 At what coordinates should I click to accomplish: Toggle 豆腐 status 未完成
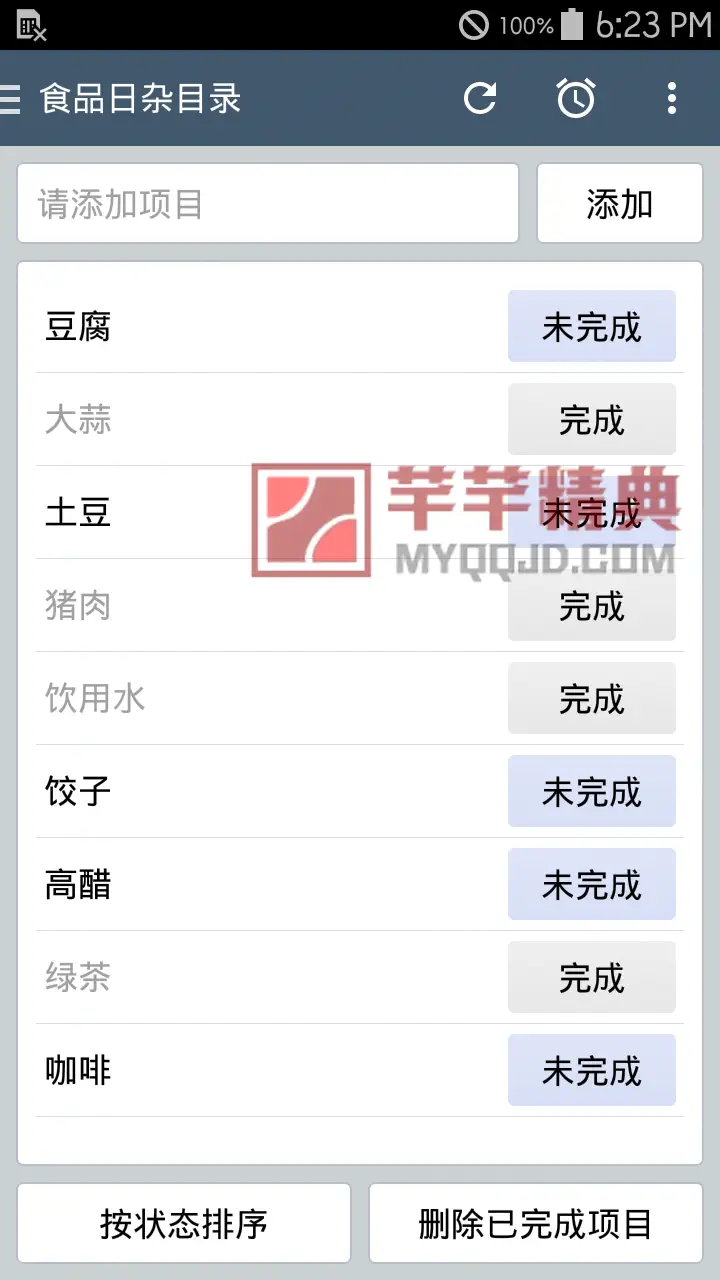[x=592, y=327]
